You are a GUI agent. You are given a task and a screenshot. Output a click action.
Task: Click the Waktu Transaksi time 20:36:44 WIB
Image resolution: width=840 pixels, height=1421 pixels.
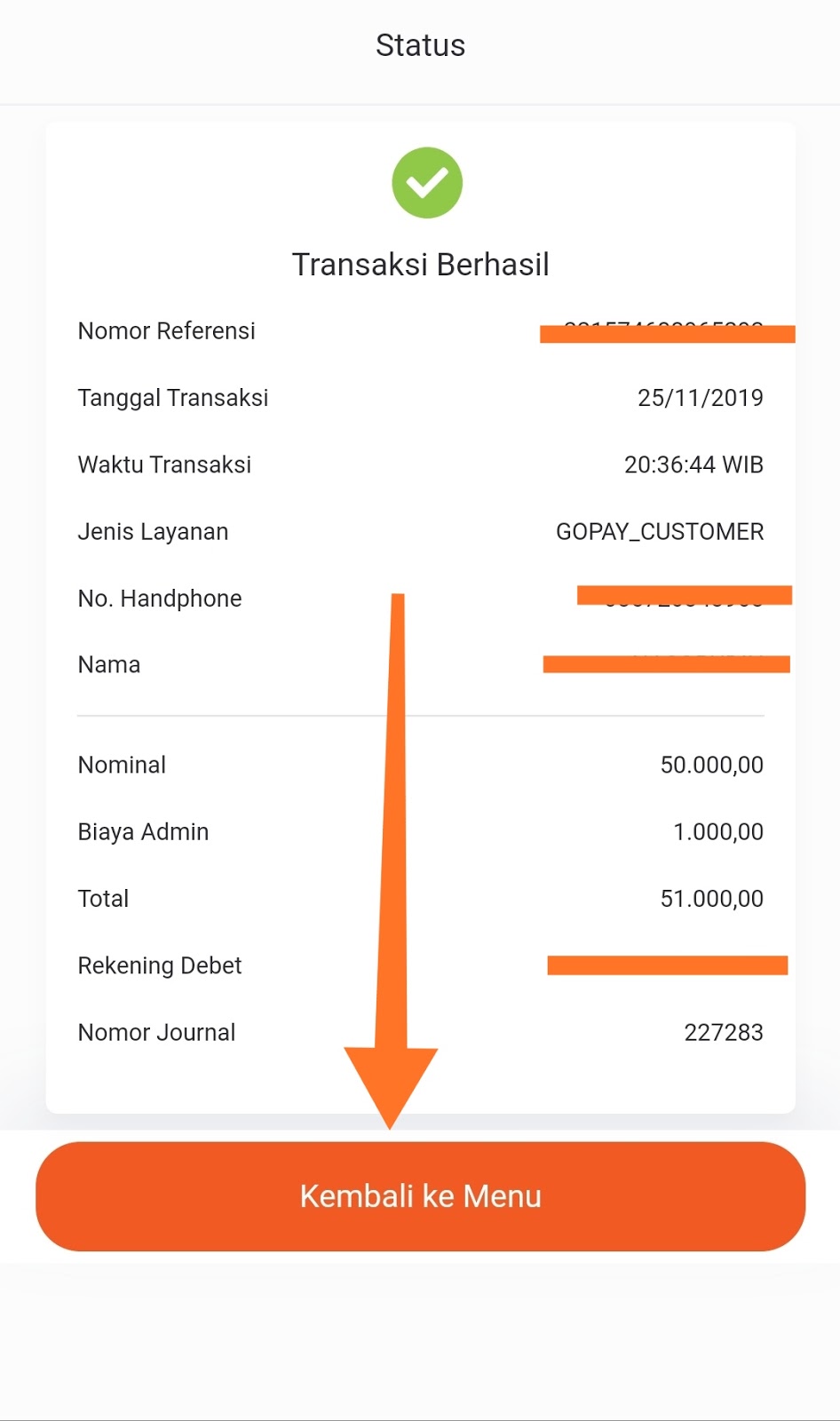tap(693, 464)
